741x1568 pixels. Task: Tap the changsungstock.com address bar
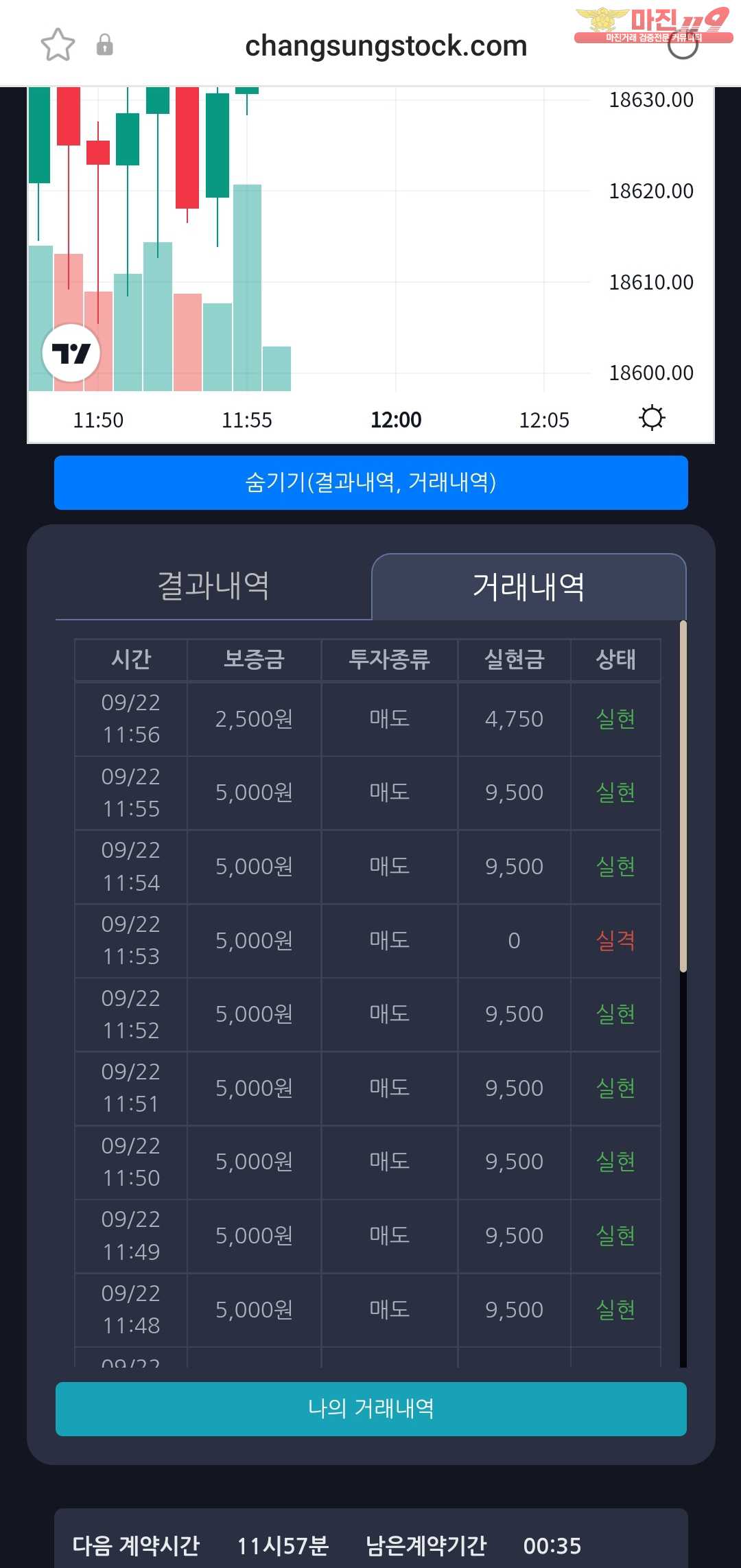point(386,46)
